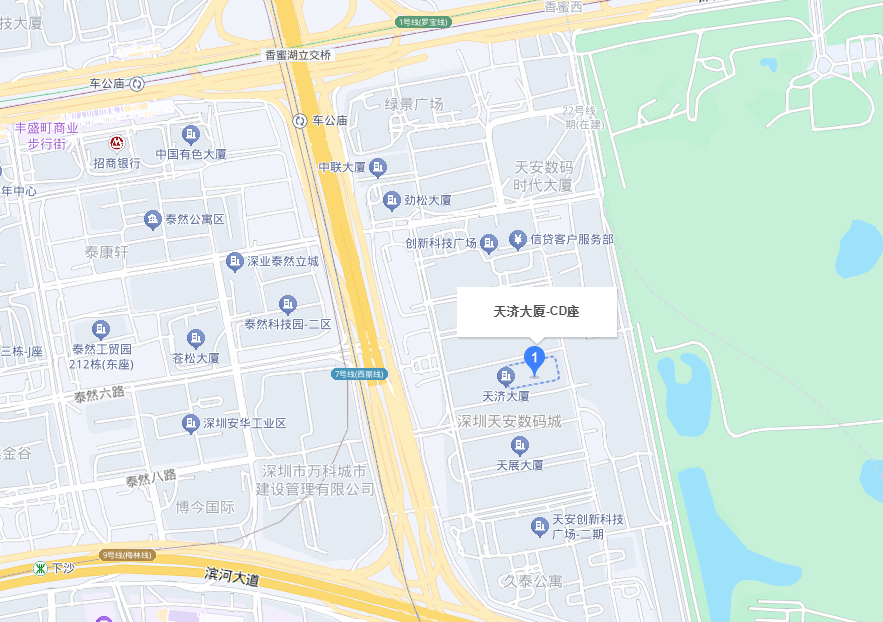Select the 天展大厦 point of interest
Image resolution: width=883 pixels, height=622 pixels.
coord(520,445)
